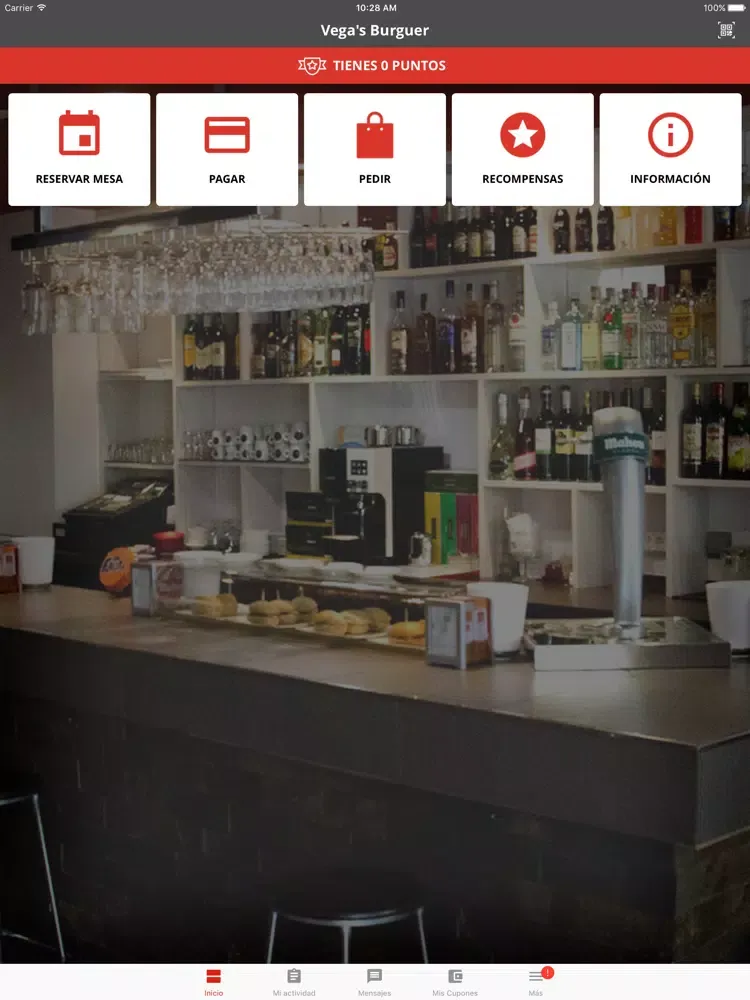750x1000 pixels.
Task: Tap the crown icon in the points banner
Action: [x=311, y=66]
